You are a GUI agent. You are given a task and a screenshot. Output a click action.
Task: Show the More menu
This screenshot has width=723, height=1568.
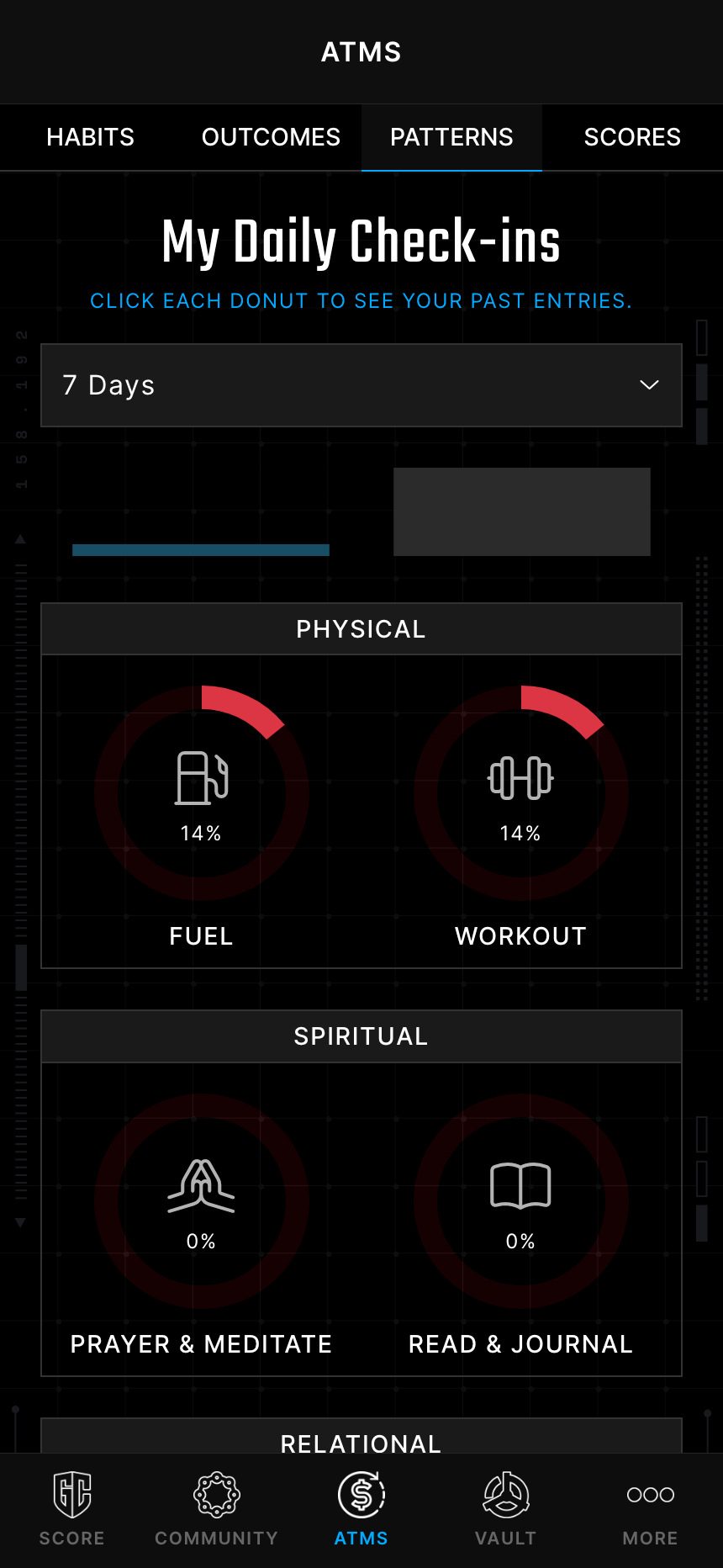coord(651,1509)
